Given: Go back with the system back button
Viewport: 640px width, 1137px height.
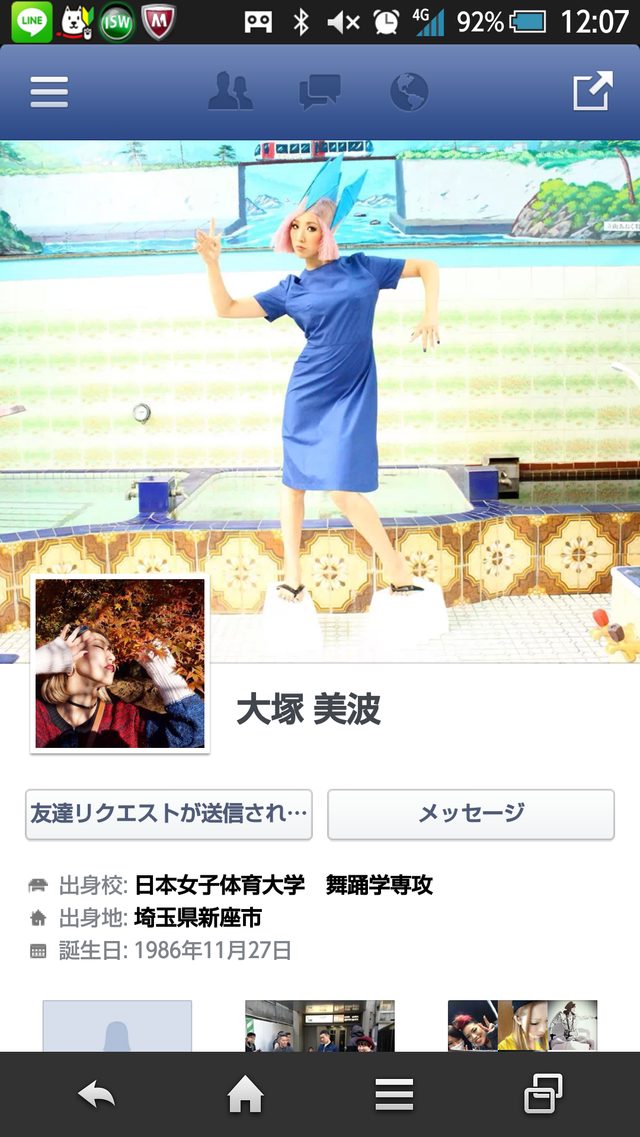Looking at the screenshot, I should point(96,1096).
